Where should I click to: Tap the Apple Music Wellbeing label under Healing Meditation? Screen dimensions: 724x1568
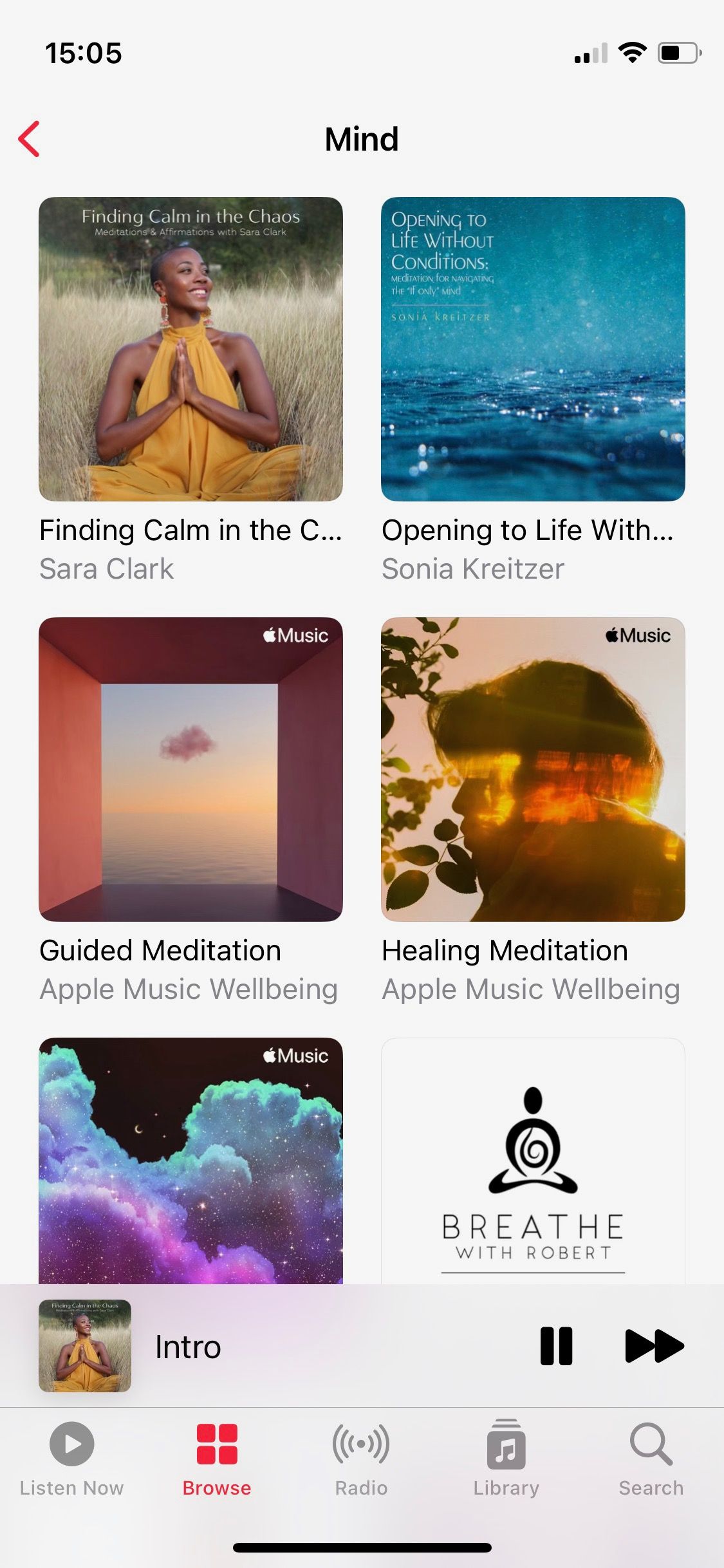coord(530,989)
